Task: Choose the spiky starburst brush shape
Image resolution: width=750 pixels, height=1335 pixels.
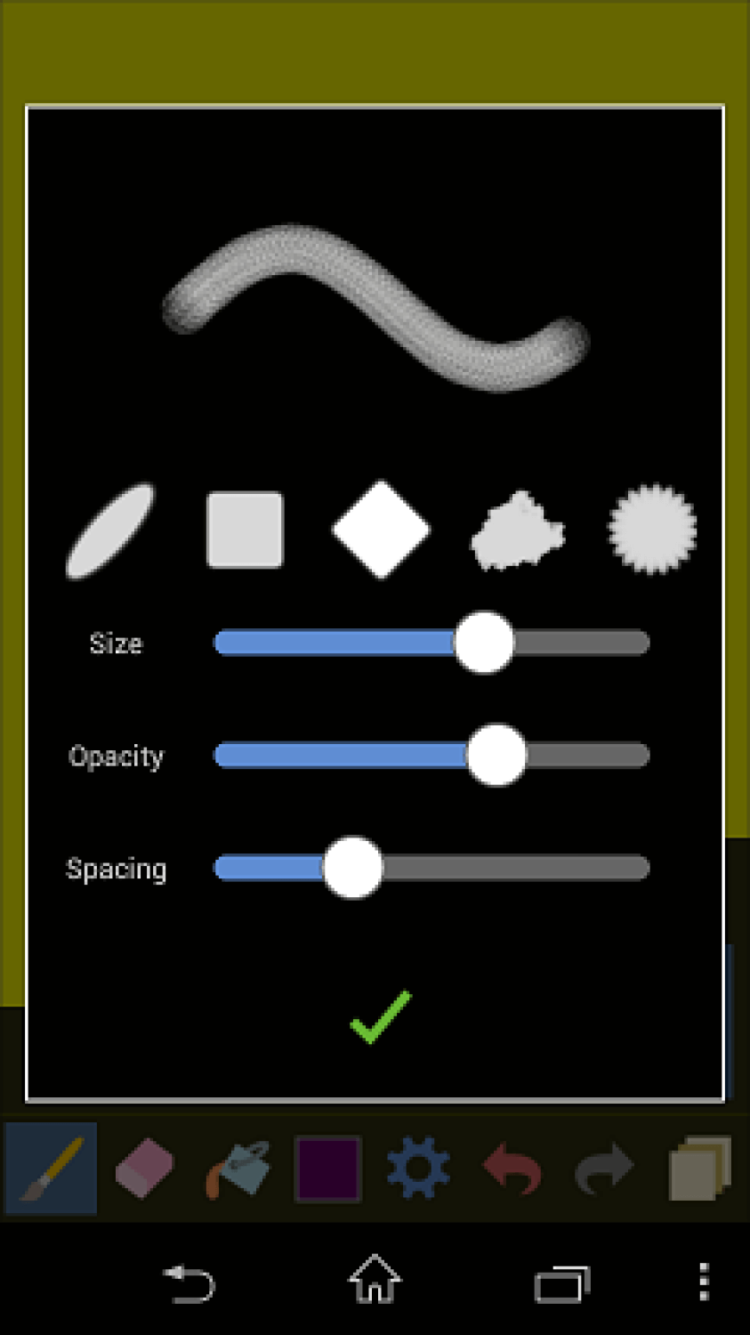Action: [x=653, y=529]
